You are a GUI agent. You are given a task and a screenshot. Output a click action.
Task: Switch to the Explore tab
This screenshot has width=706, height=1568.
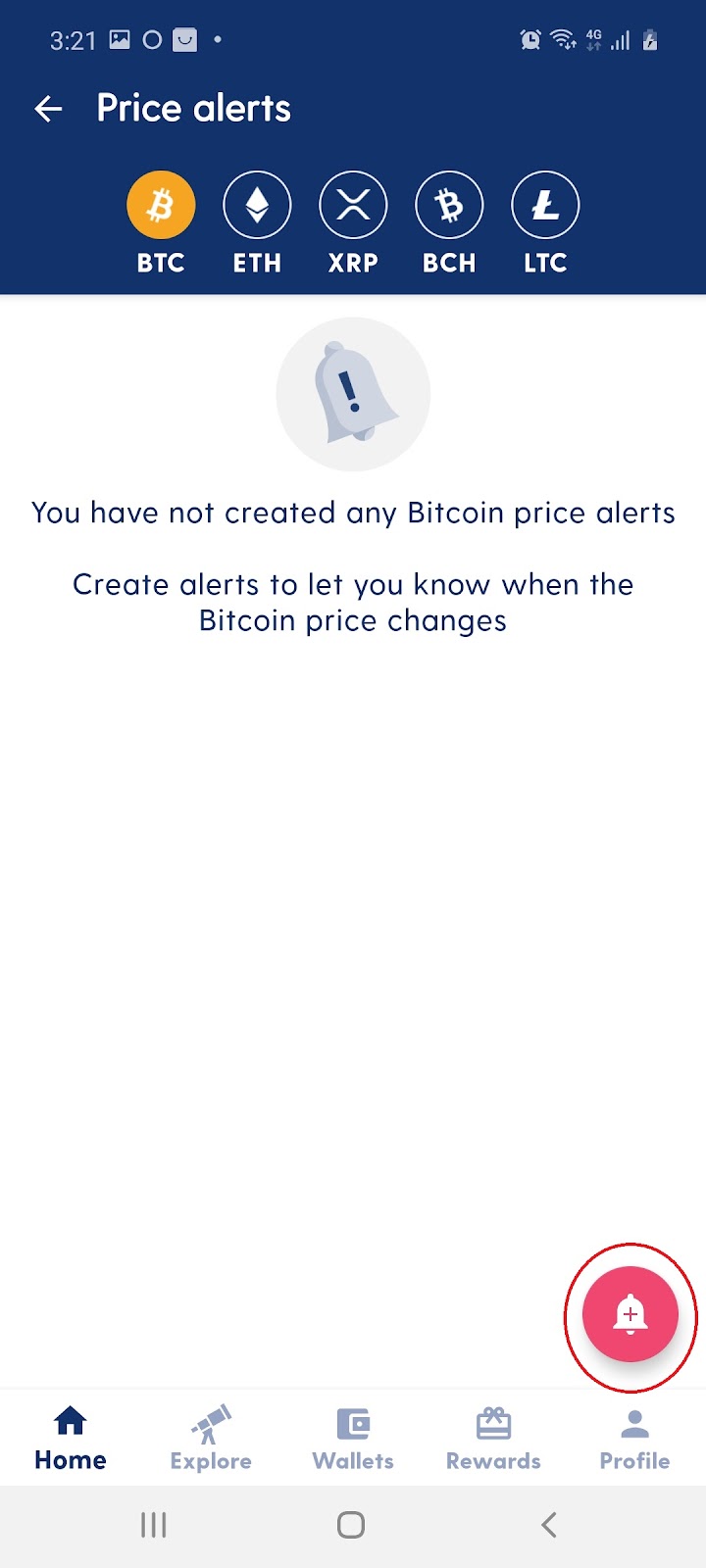pyautogui.click(x=211, y=1438)
